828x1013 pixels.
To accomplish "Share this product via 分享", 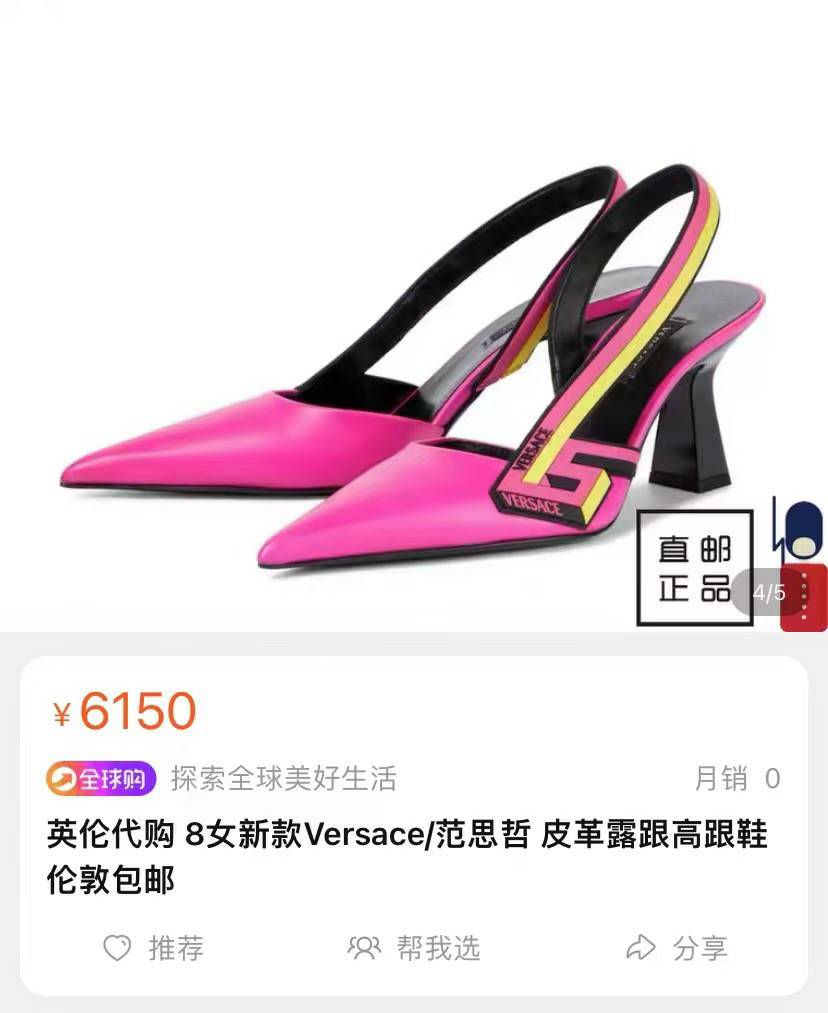I will click(677, 947).
